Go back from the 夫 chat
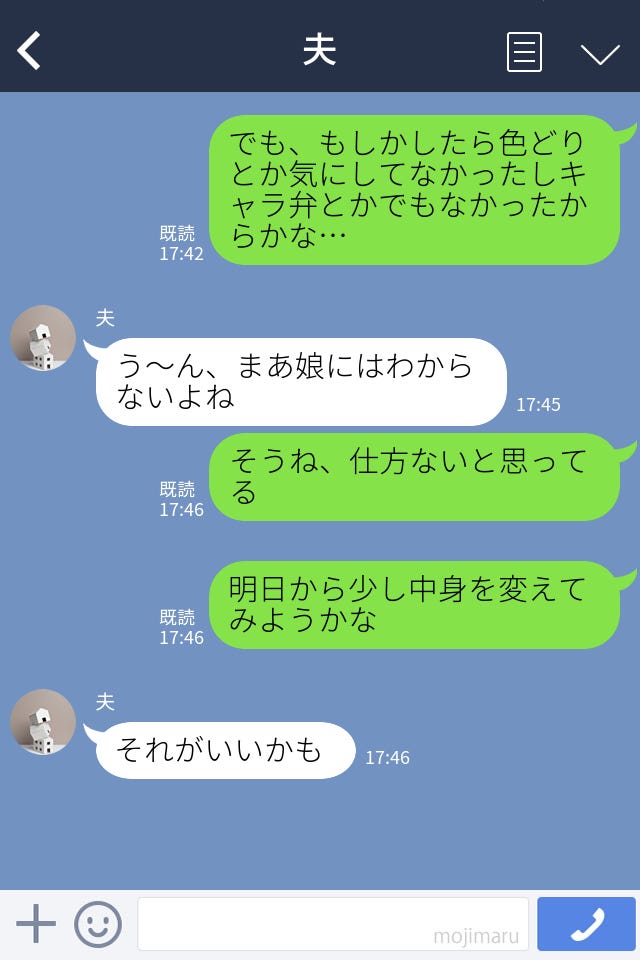Image resolution: width=640 pixels, height=960 pixels. coord(30,51)
